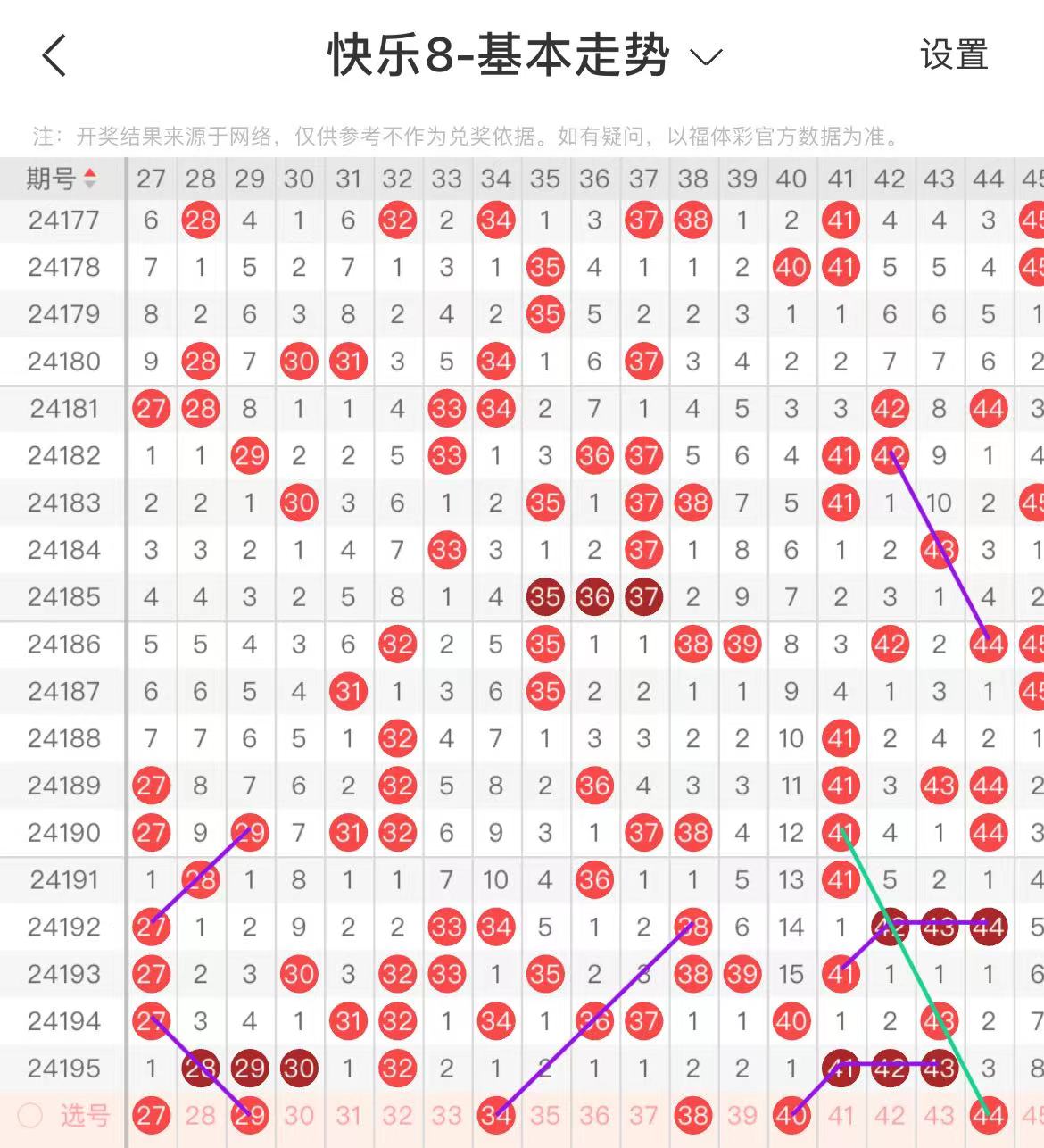
Task: Add number 35 in the 选号 row
Action: coord(544,1115)
